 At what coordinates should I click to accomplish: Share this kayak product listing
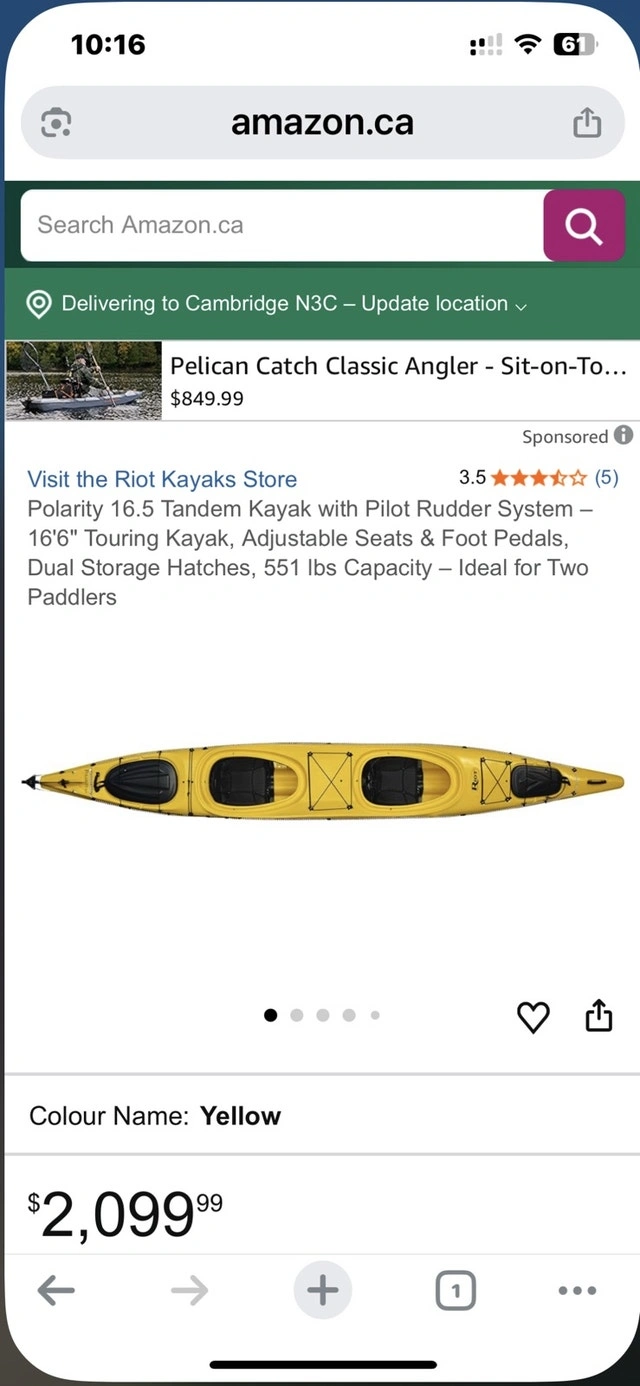(598, 1016)
